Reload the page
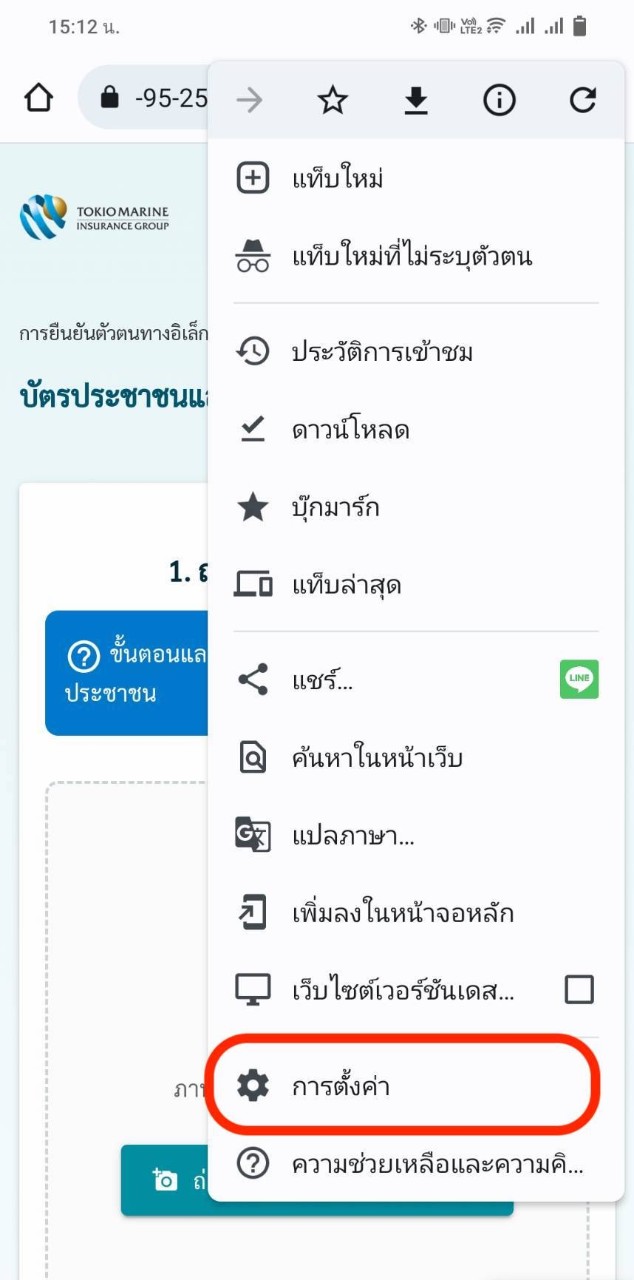634x1280 pixels. click(x=582, y=99)
